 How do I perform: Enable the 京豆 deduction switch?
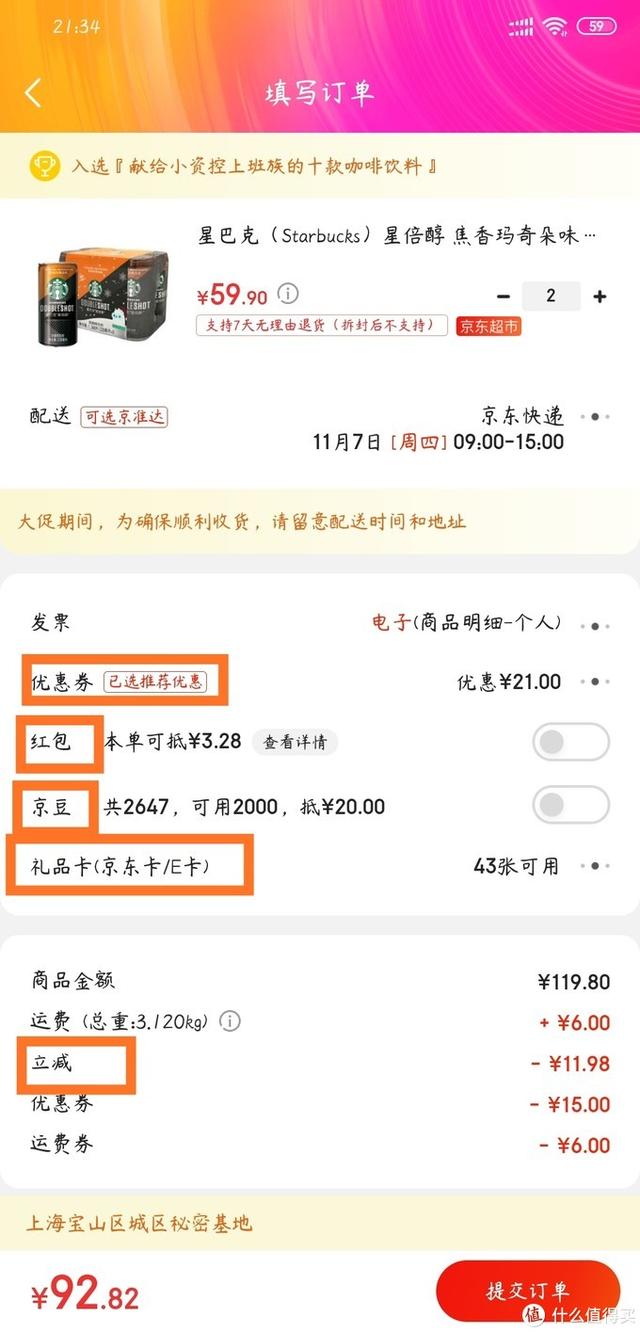pyautogui.click(x=571, y=805)
